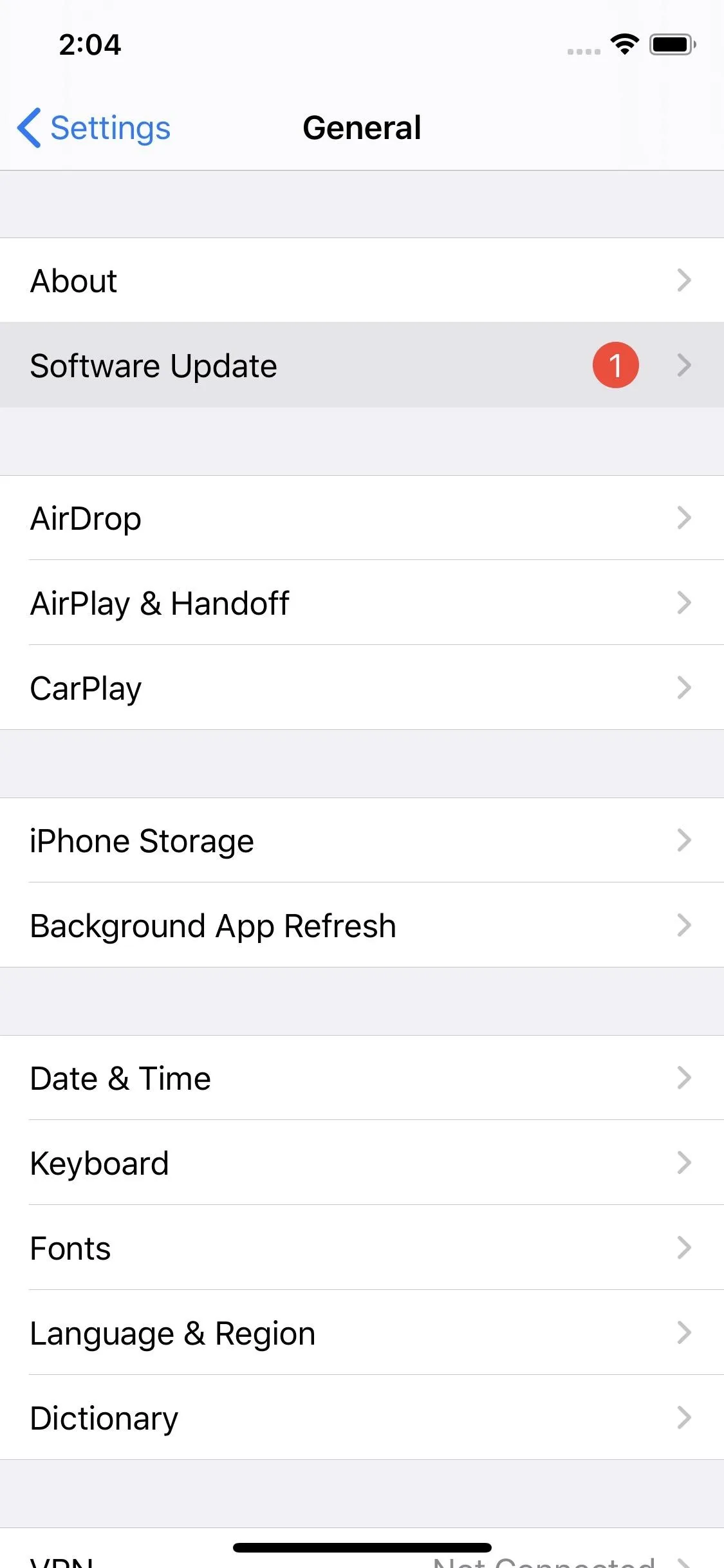Open Language & Region
The height and width of the screenshot is (1568, 724).
pyautogui.click(x=362, y=1333)
